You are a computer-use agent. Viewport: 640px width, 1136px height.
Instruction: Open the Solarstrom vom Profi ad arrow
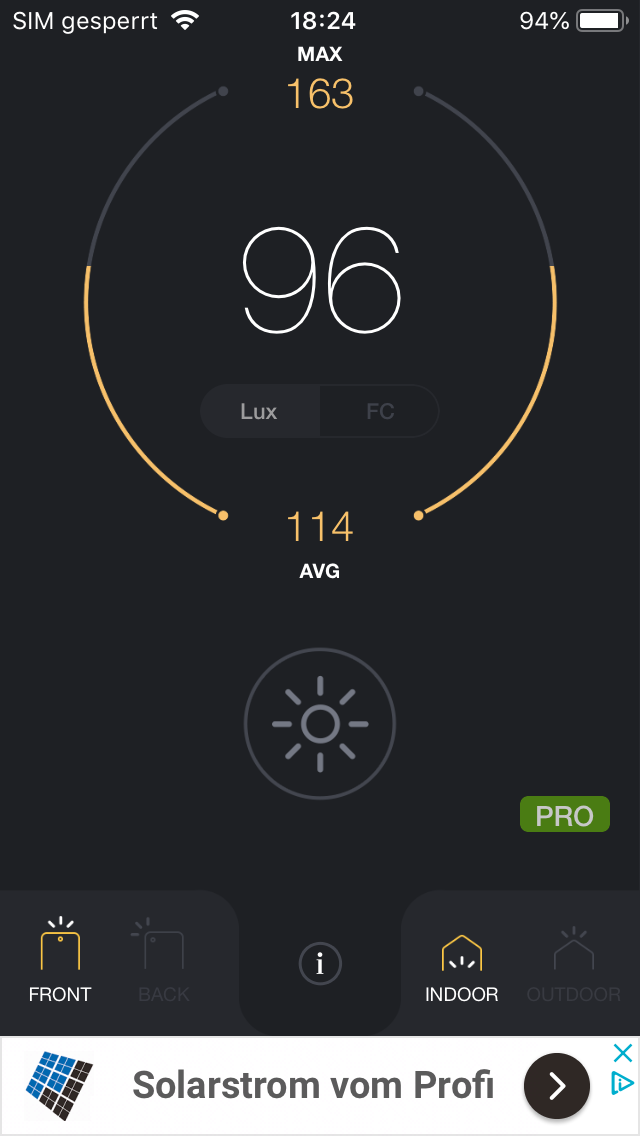(x=556, y=1086)
